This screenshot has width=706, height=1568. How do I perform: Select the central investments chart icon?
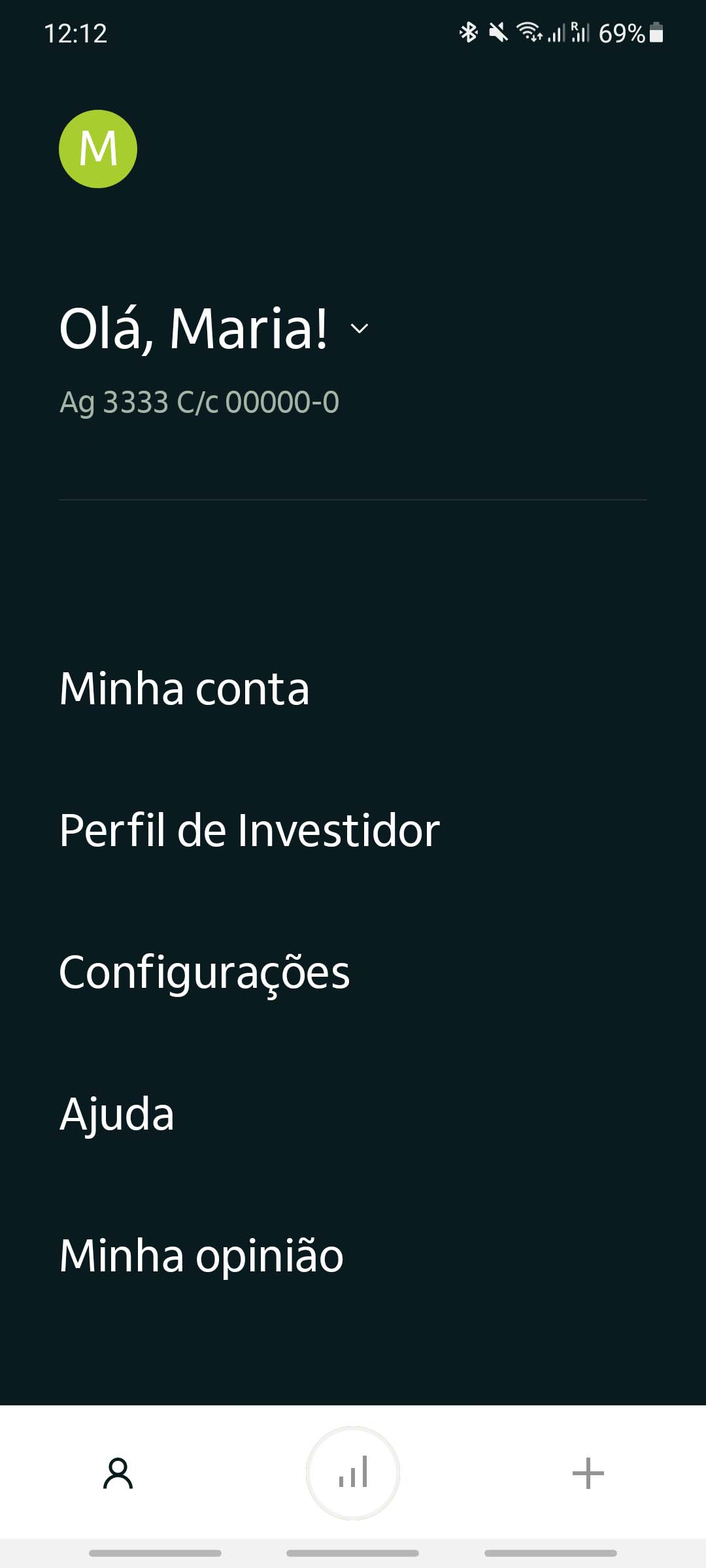(x=352, y=1472)
